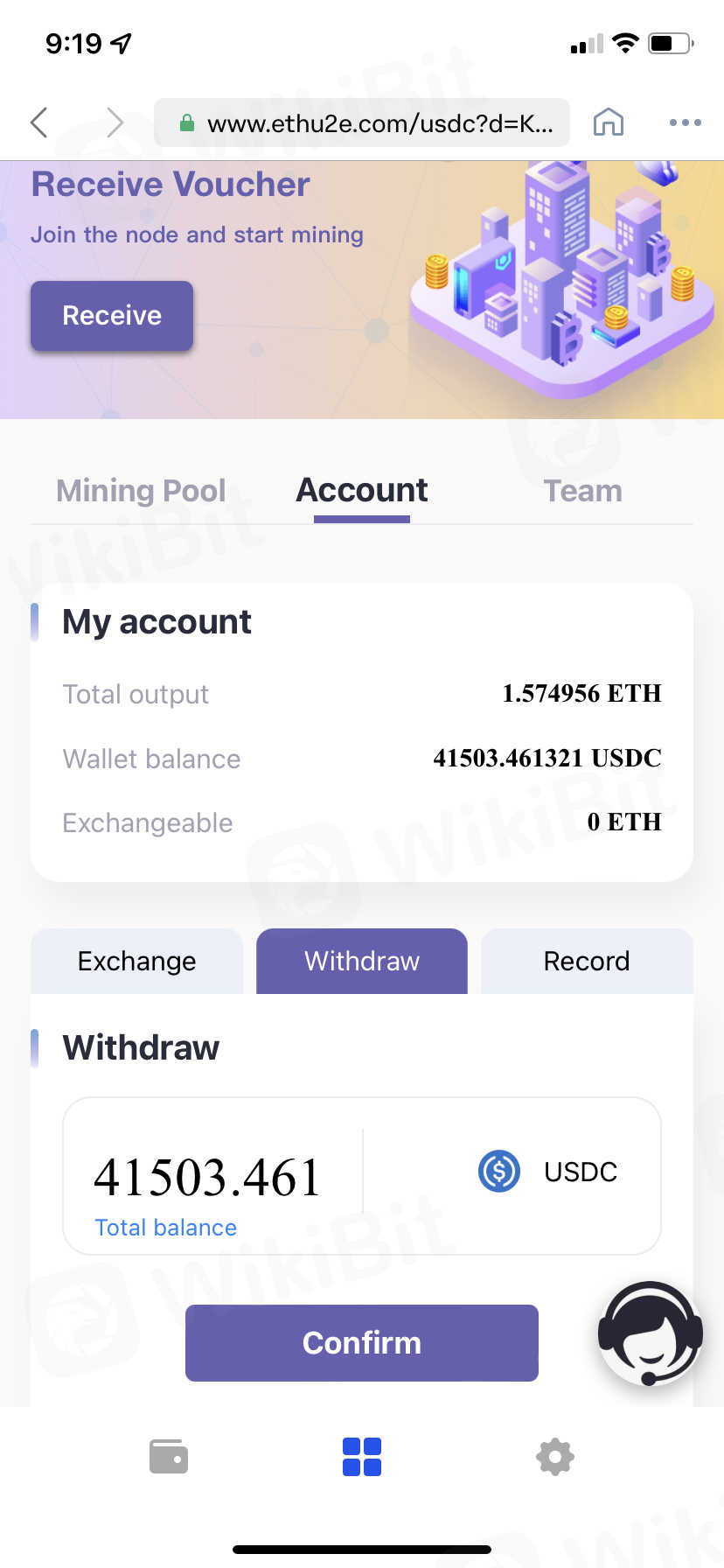
Task: Go forward in the browser
Action: click(x=115, y=122)
